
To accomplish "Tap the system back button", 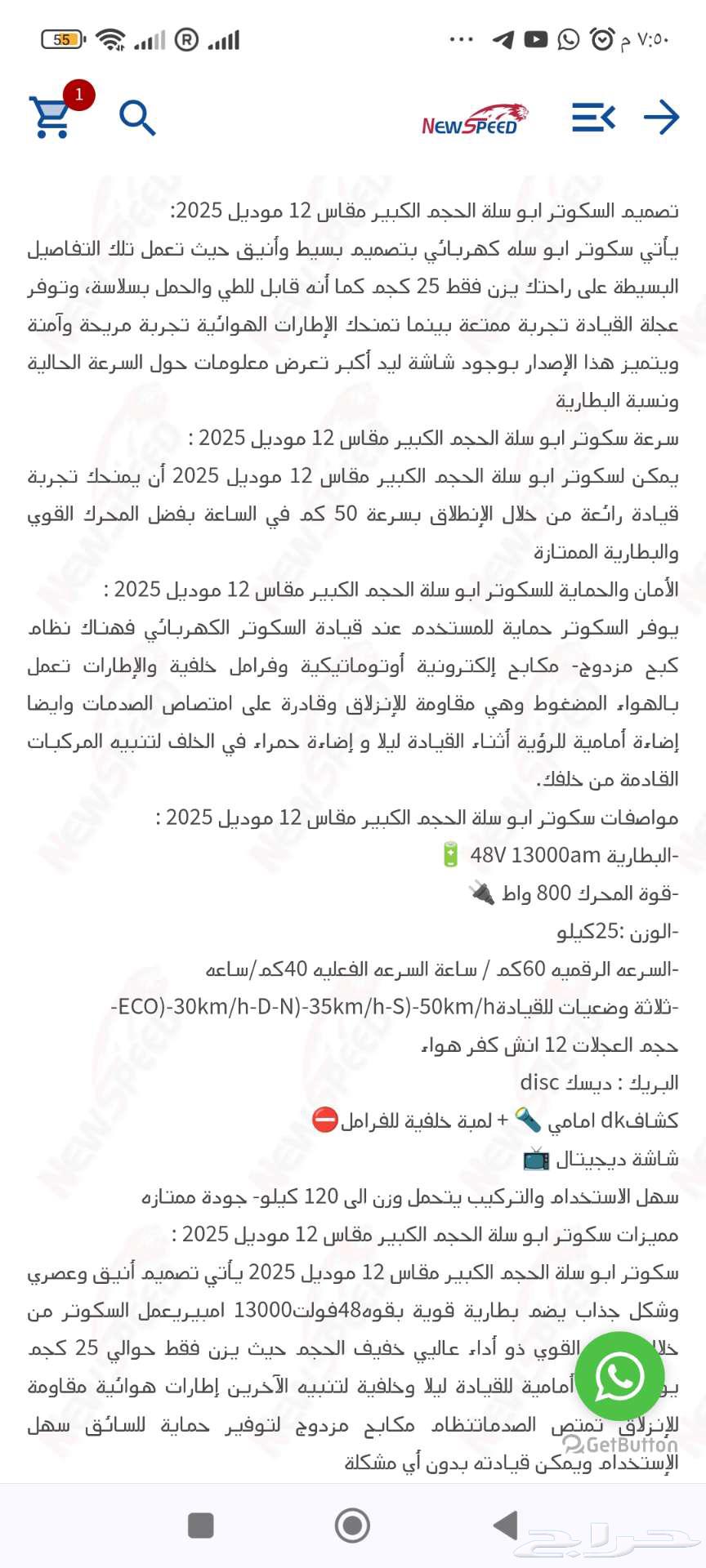I will coord(506,1525).
